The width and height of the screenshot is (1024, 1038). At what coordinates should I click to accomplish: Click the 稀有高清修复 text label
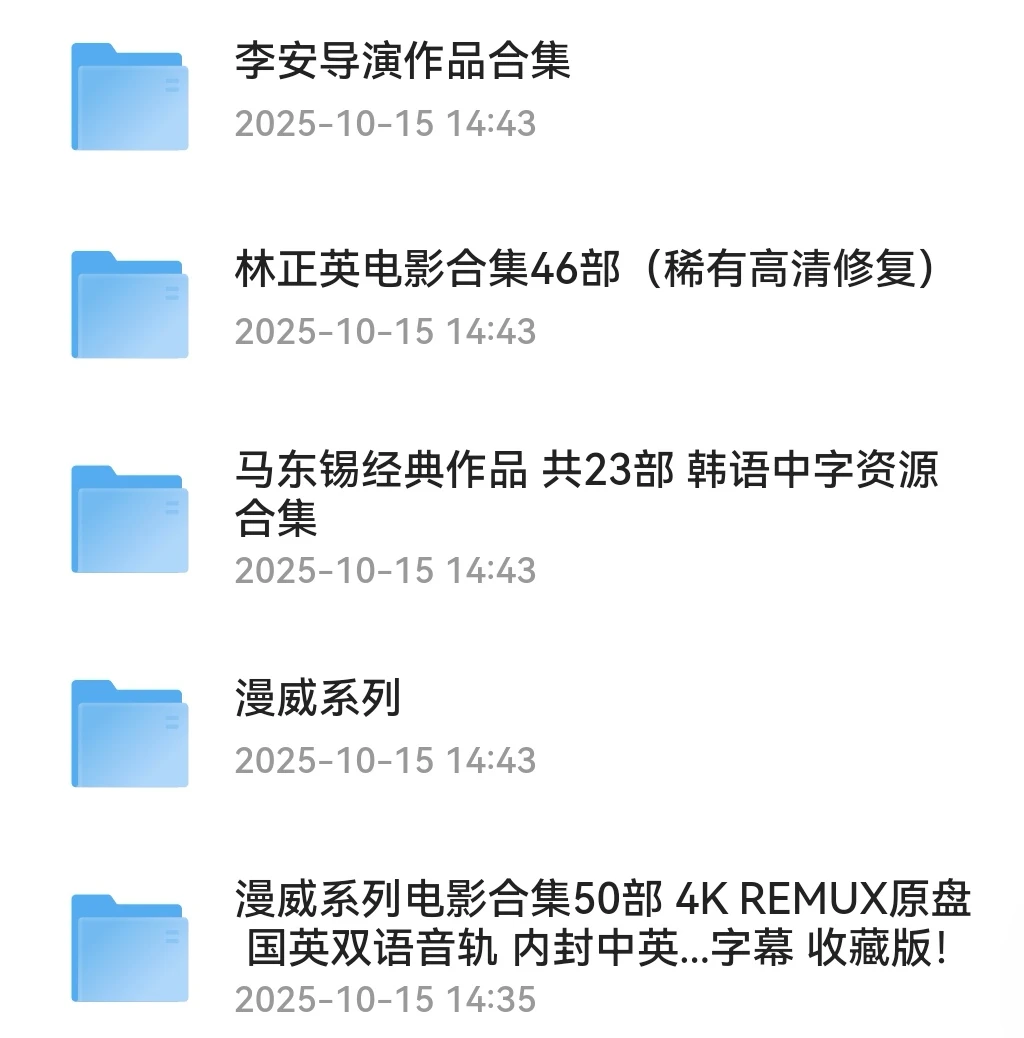pyautogui.click(x=790, y=267)
